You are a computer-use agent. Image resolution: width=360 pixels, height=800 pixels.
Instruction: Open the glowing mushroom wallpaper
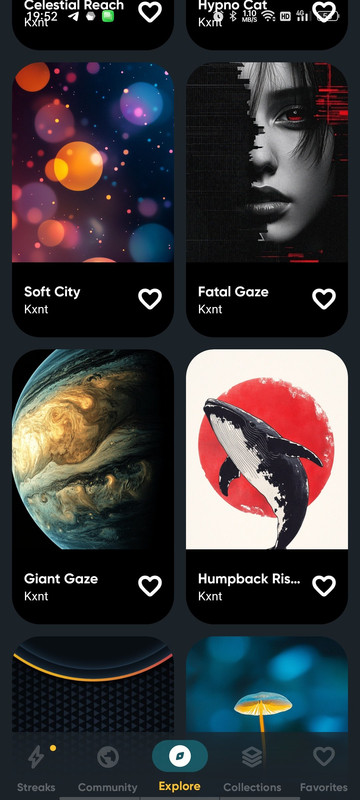pos(267,686)
